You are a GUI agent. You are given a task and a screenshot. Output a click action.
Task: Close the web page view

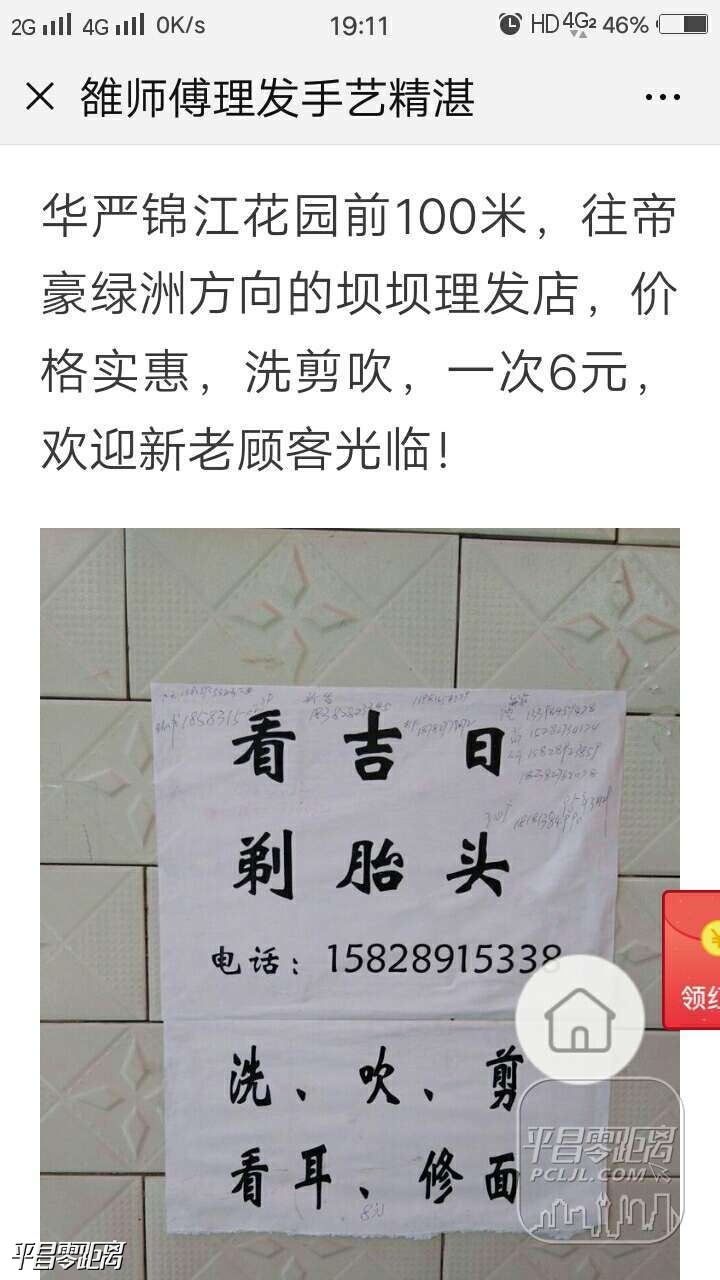tap(39, 97)
